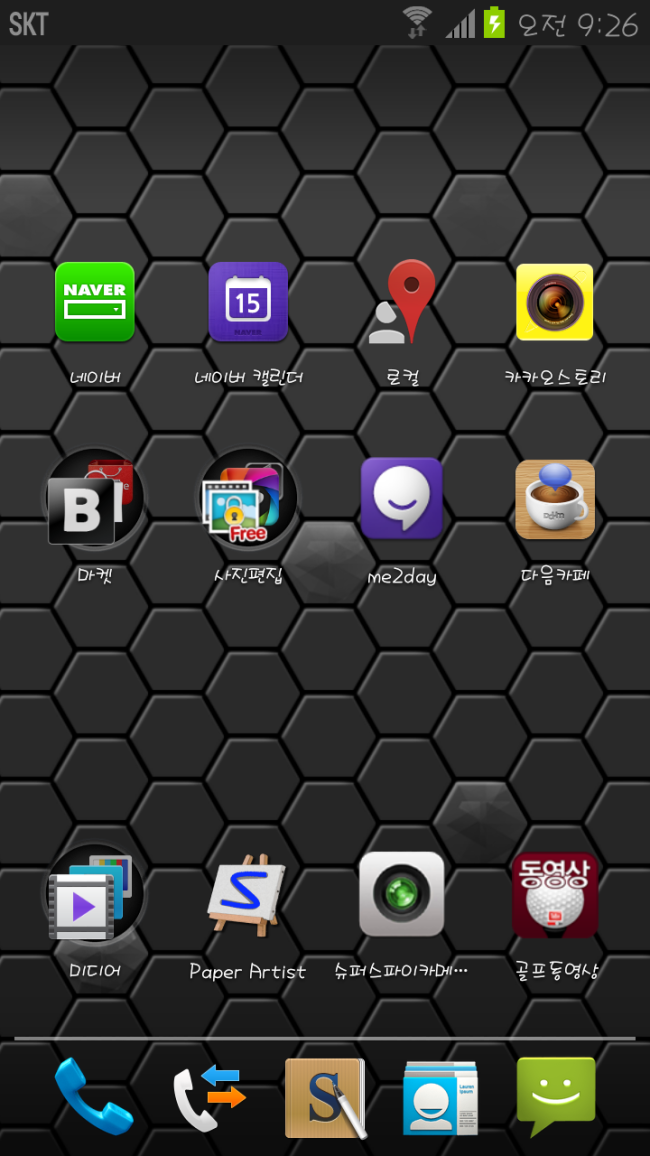
Task: Launch me2day
Action: [x=402, y=499]
